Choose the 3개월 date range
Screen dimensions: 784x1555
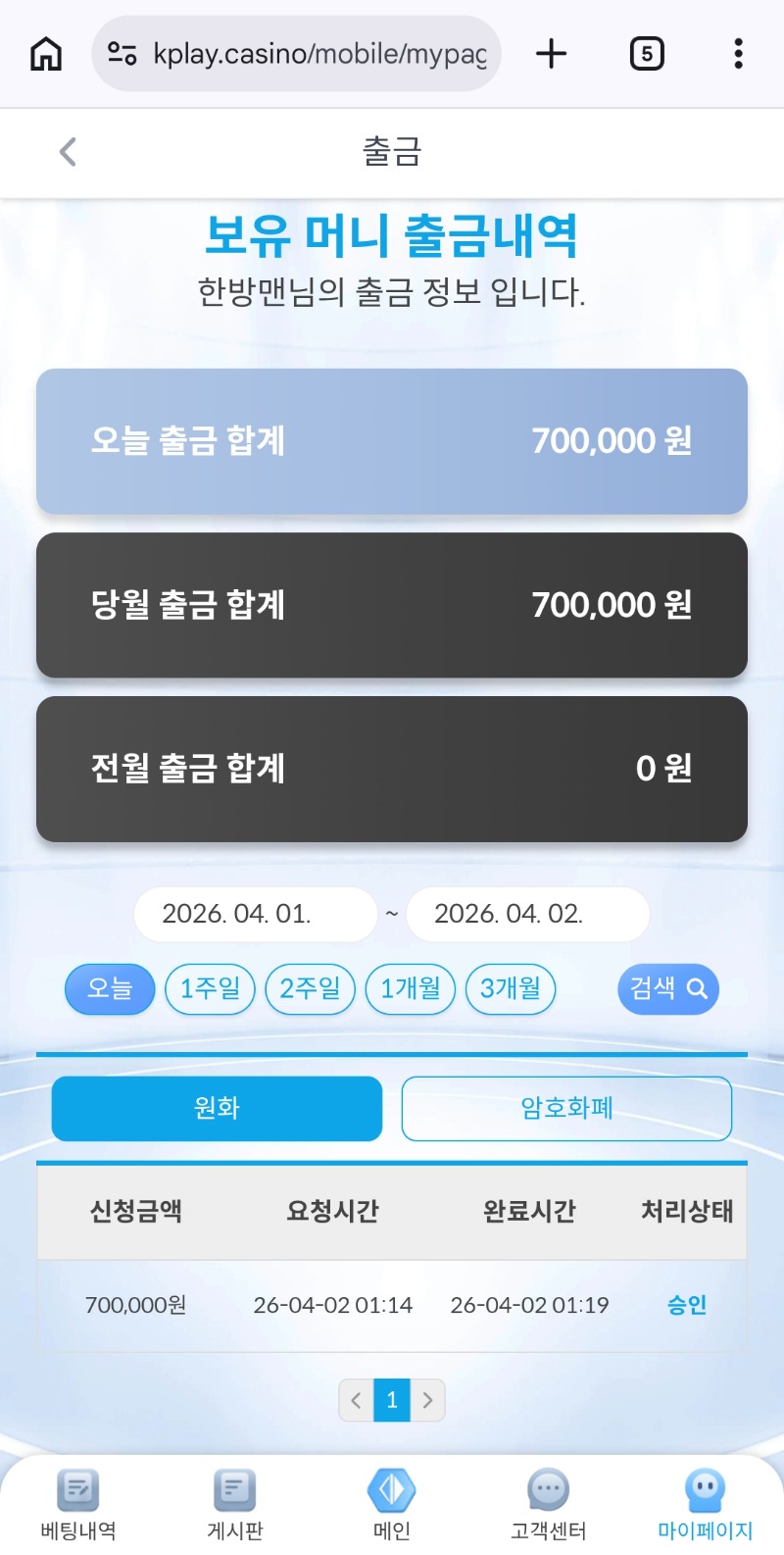coord(510,988)
